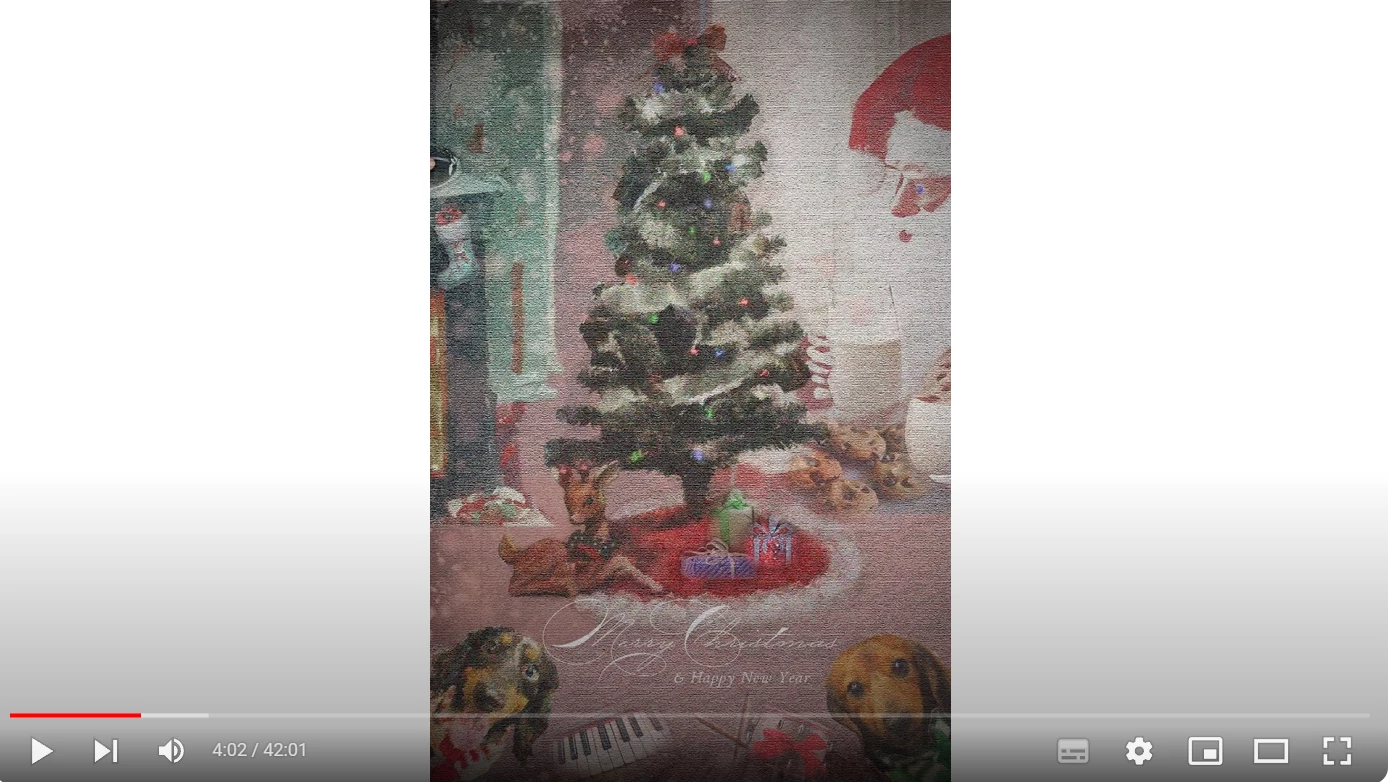Play the paused video

(x=41, y=750)
